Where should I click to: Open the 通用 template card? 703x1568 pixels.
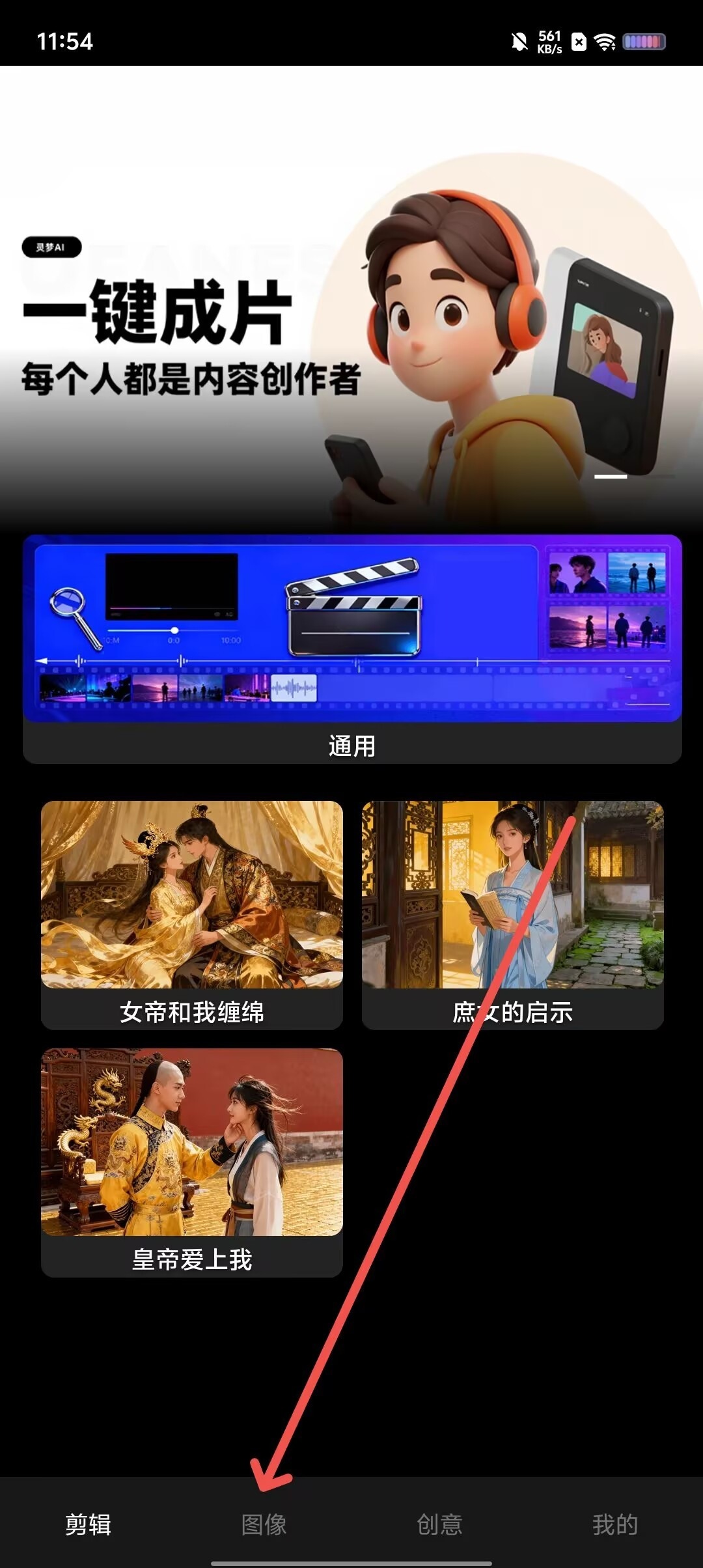pyautogui.click(x=351, y=648)
